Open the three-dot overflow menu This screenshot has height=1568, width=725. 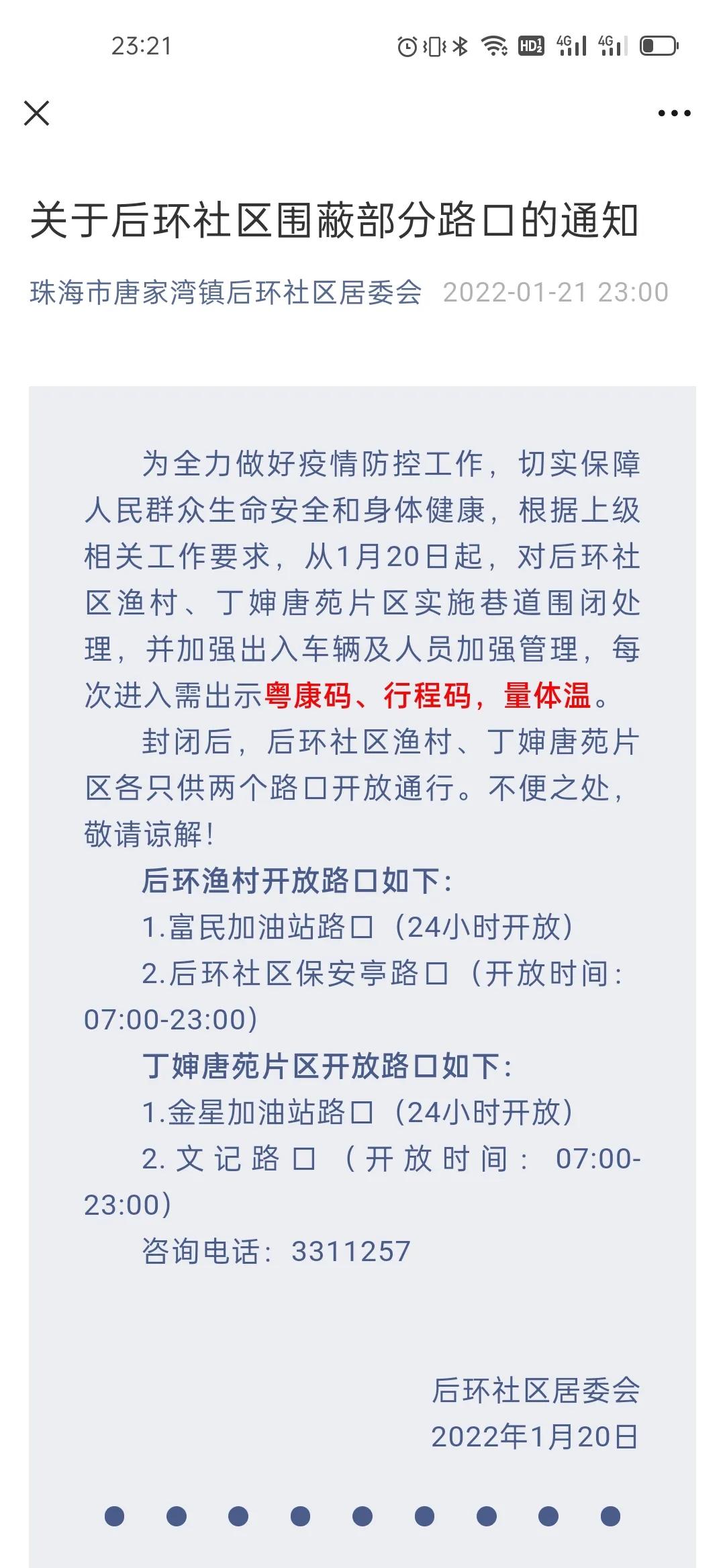[674, 113]
